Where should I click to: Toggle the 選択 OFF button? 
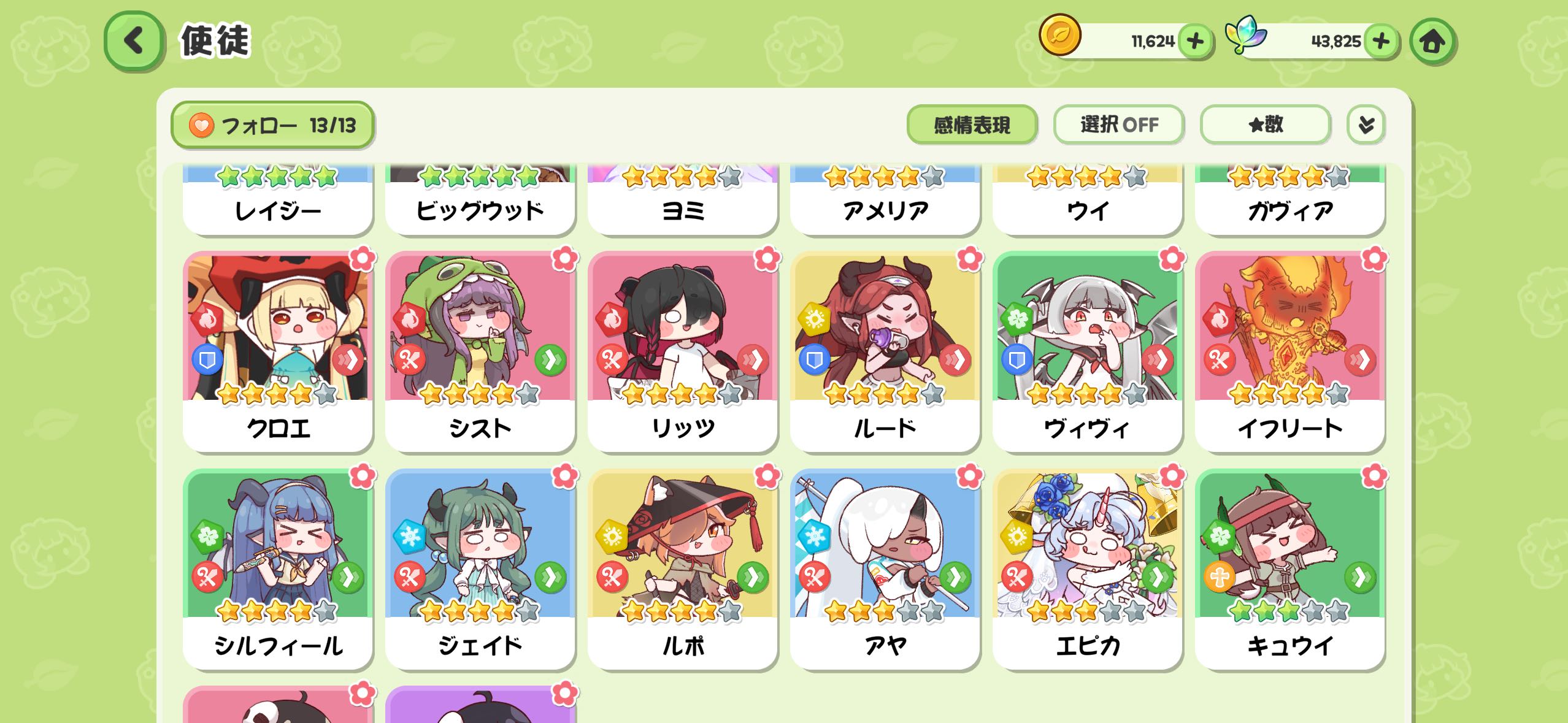[x=1118, y=125]
